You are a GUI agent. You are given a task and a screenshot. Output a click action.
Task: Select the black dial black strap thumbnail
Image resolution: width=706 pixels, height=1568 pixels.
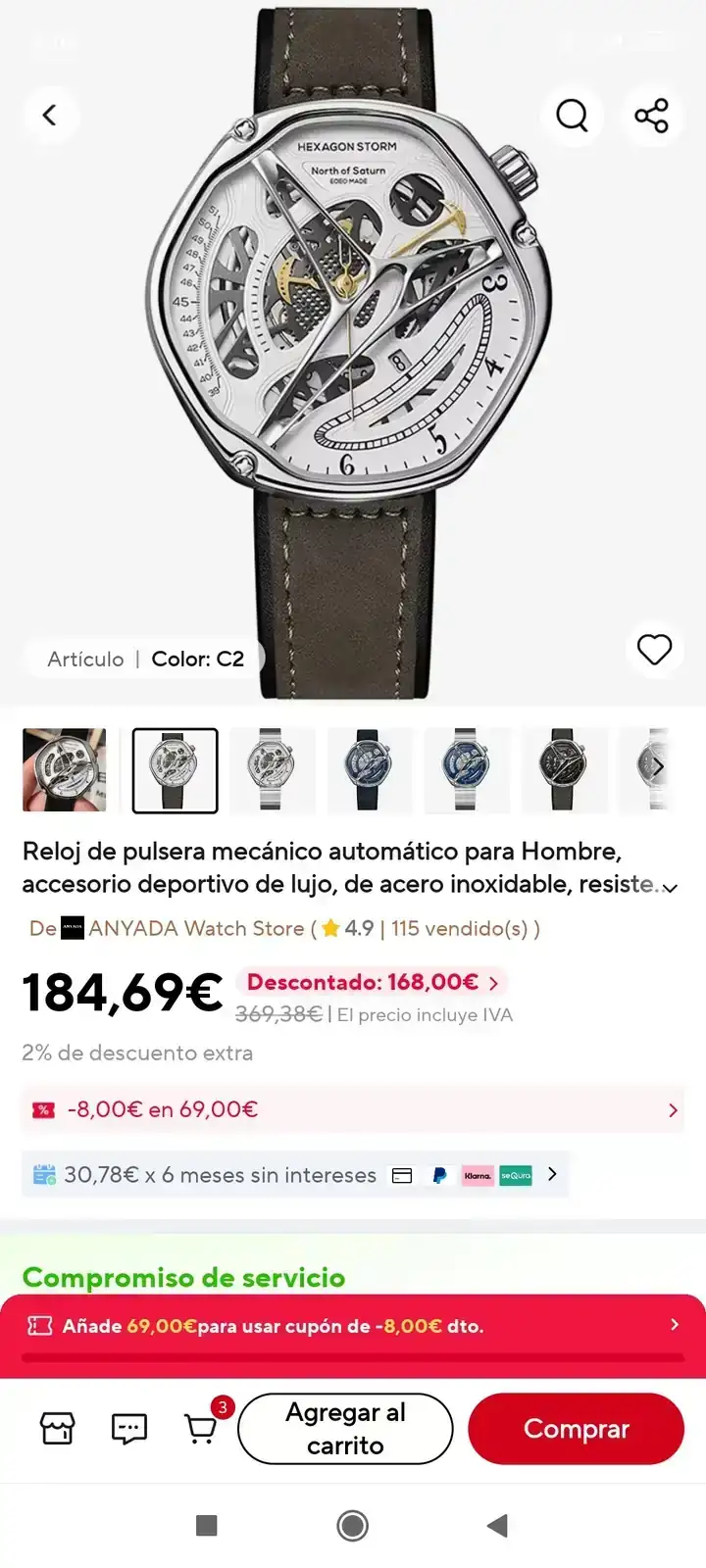(563, 770)
